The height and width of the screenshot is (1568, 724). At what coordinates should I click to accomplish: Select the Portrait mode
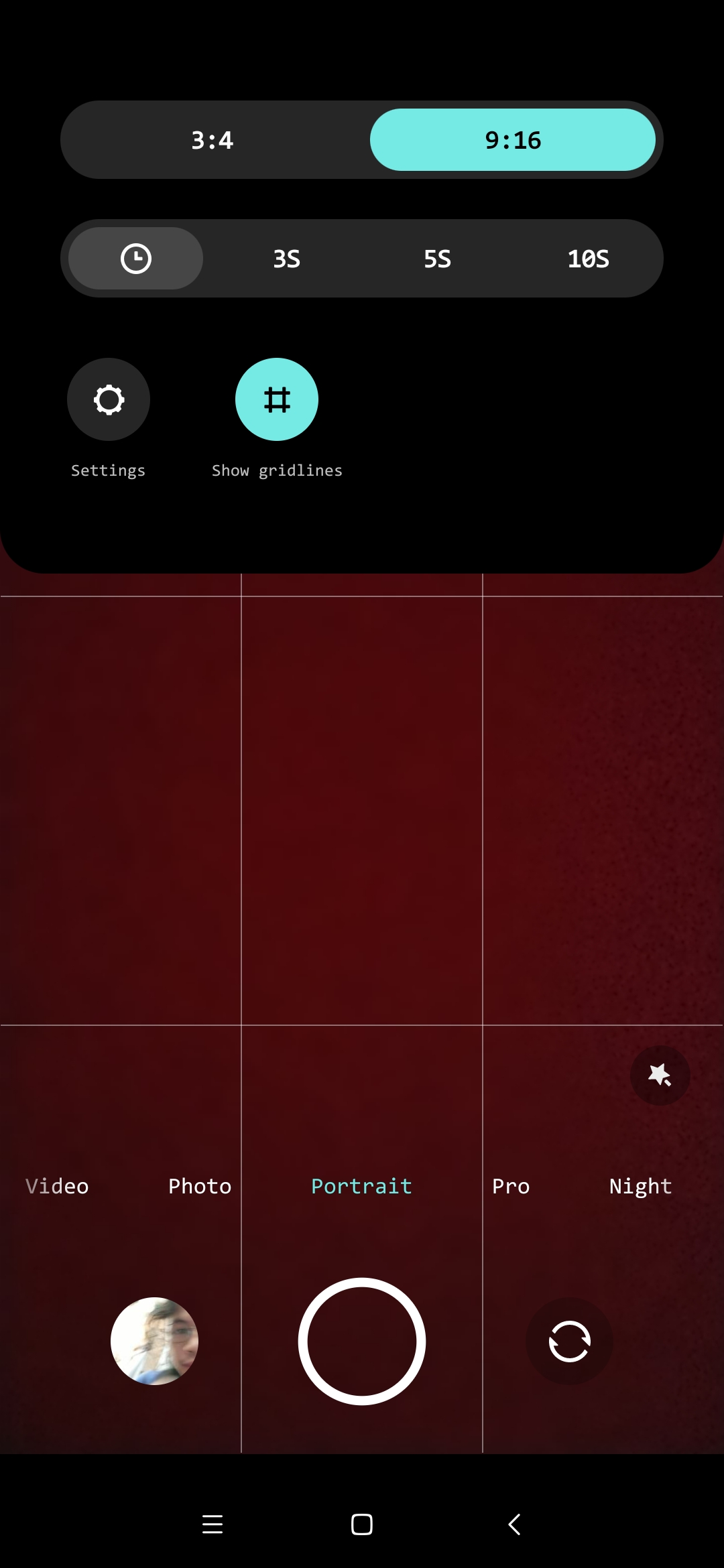[361, 1186]
